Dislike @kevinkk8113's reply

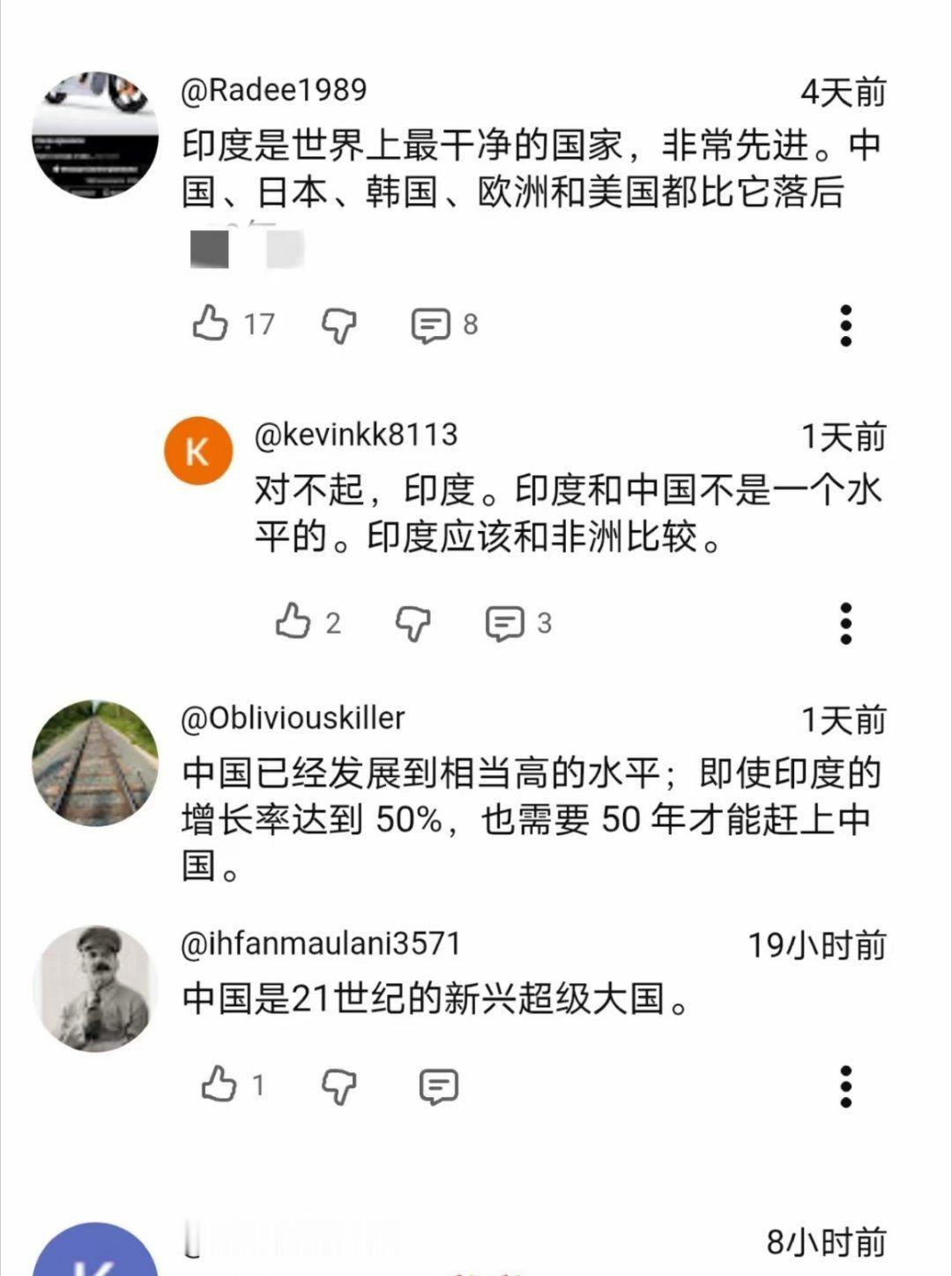pos(413,623)
